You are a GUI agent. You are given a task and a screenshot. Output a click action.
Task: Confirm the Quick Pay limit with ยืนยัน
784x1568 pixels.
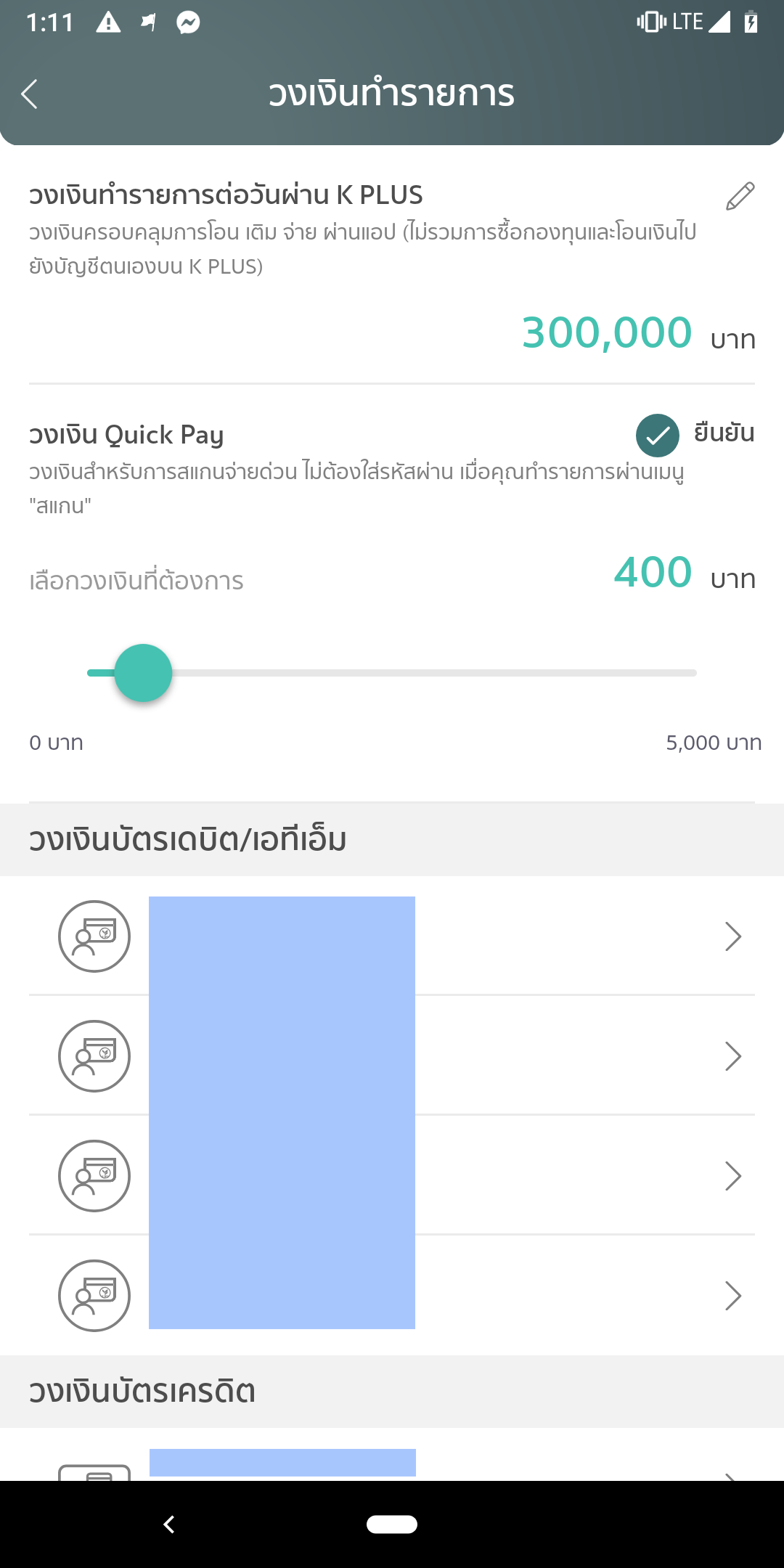tap(695, 434)
